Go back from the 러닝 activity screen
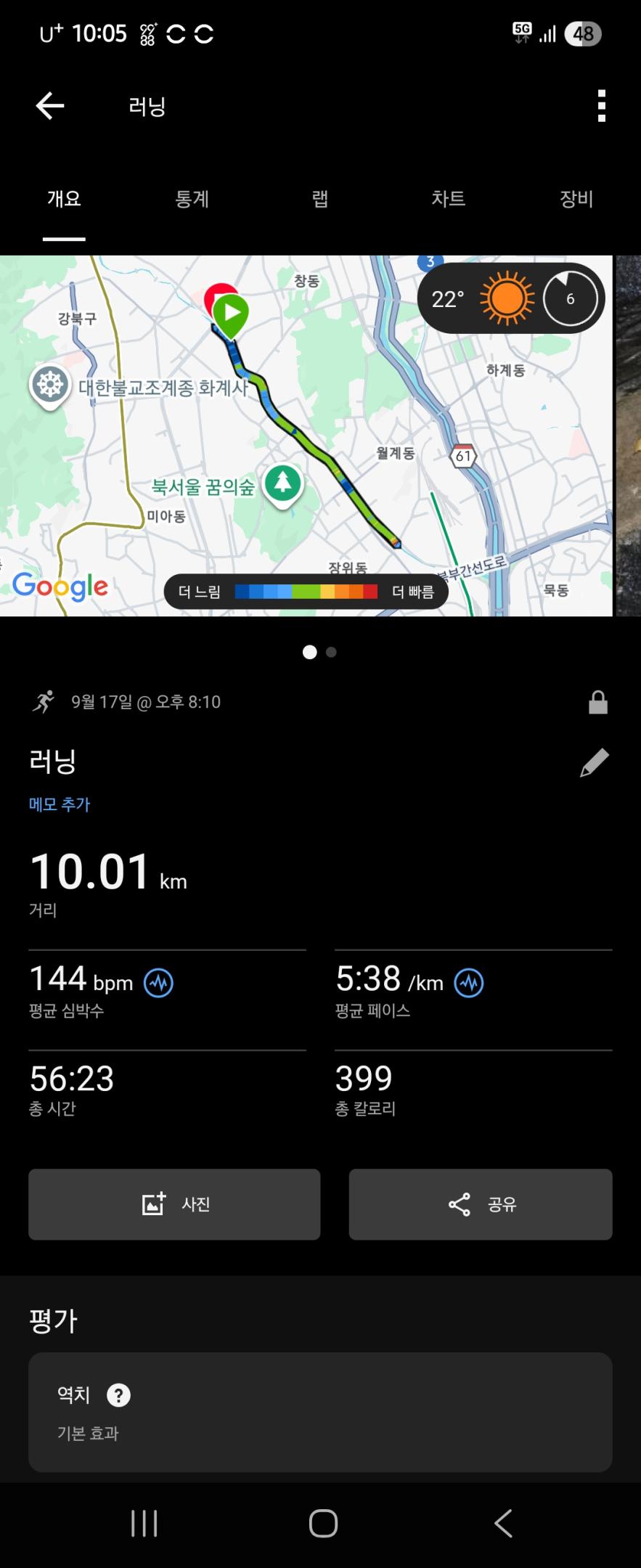This screenshot has width=641, height=1568. click(x=50, y=106)
